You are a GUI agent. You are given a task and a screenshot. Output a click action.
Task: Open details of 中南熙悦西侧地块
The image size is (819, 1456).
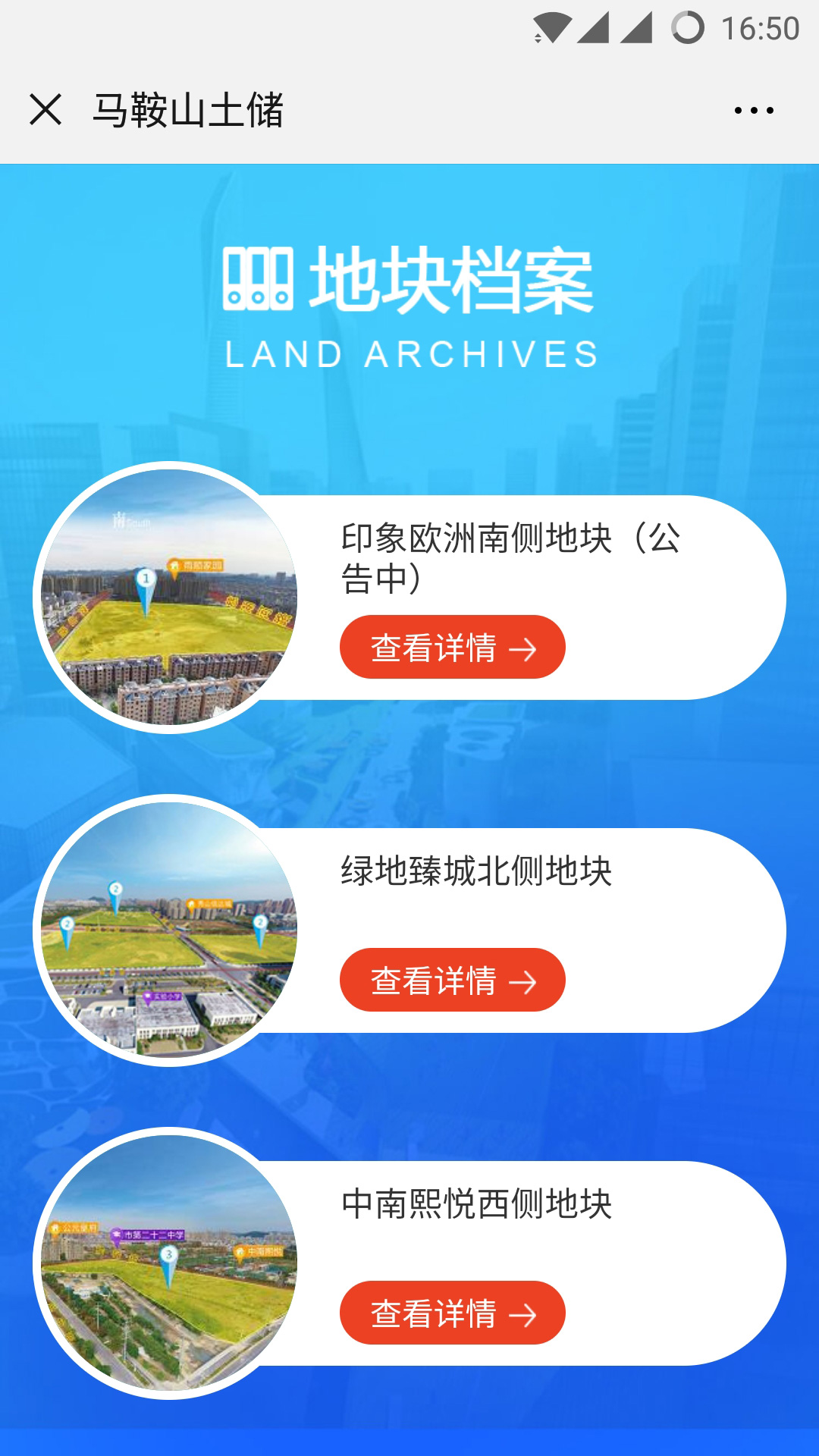click(452, 1313)
